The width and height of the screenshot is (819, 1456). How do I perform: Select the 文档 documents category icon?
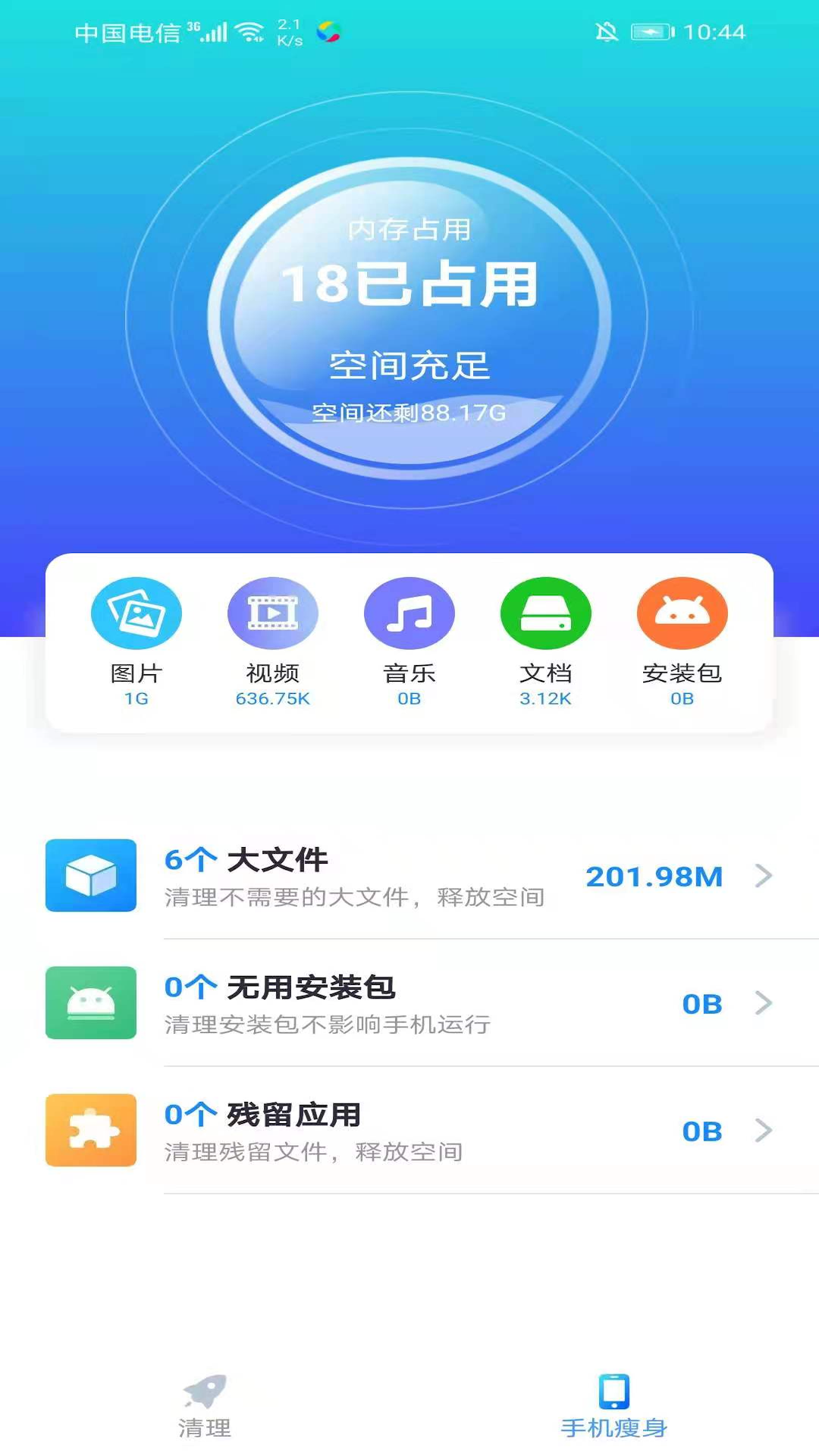pyautogui.click(x=545, y=613)
